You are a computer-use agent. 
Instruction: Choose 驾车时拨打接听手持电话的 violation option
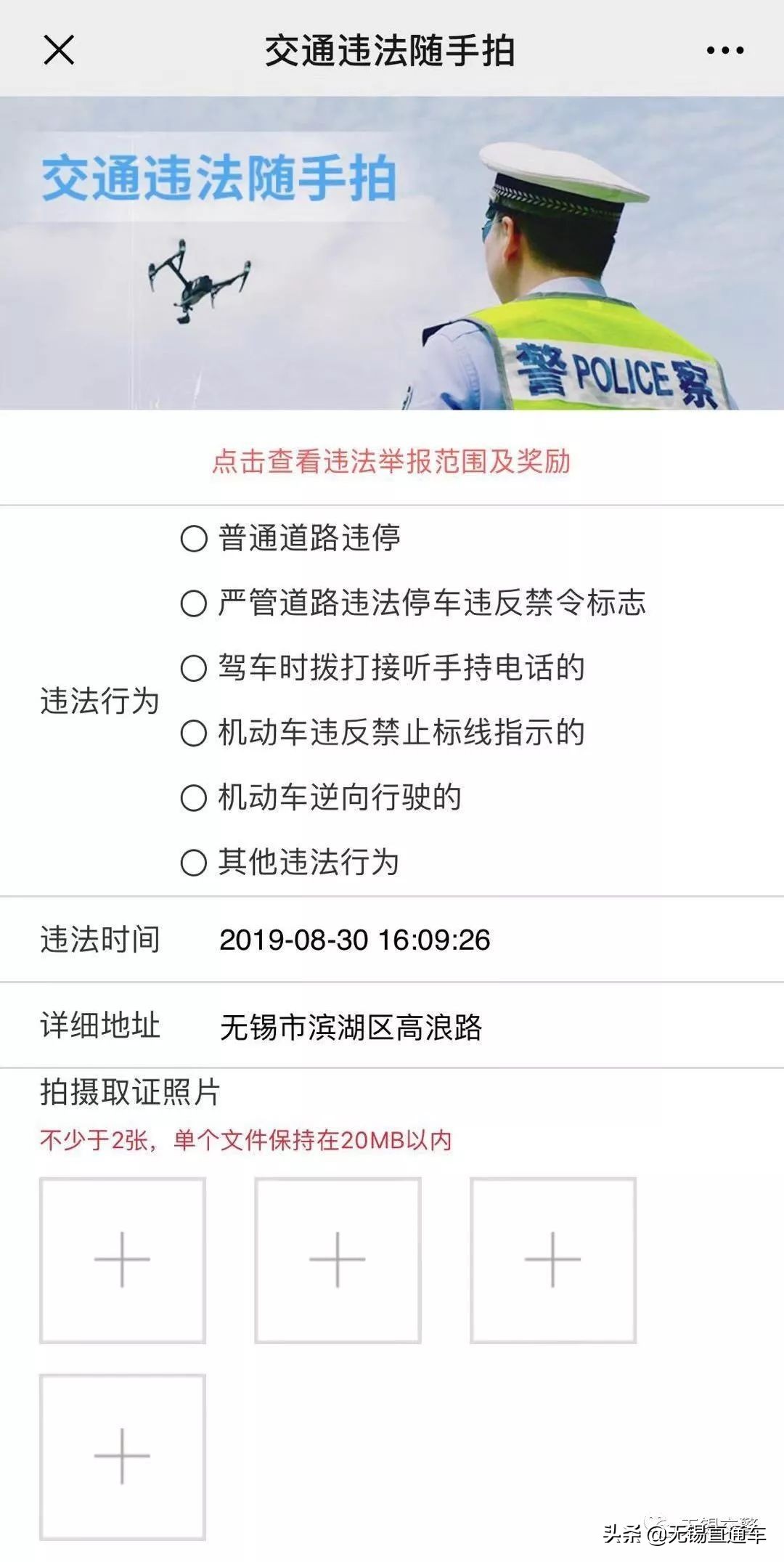point(193,669)
